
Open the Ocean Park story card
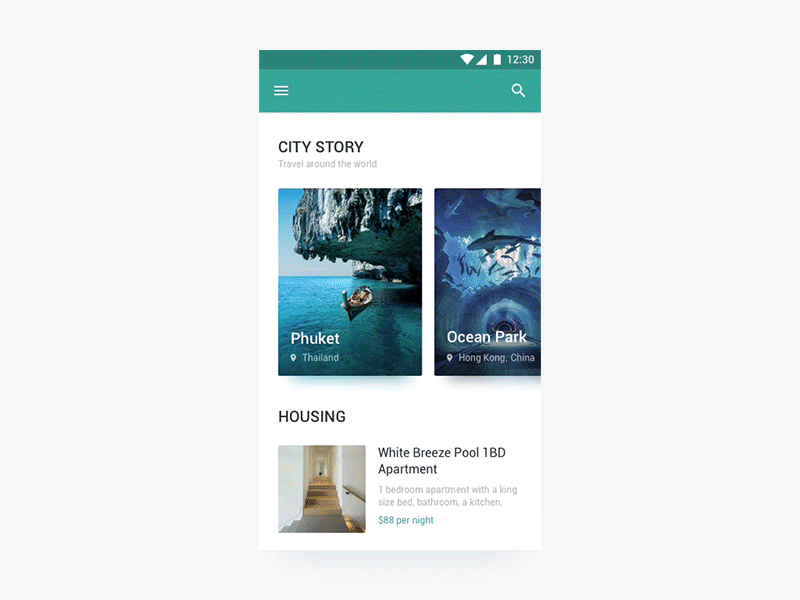point(488,282)
